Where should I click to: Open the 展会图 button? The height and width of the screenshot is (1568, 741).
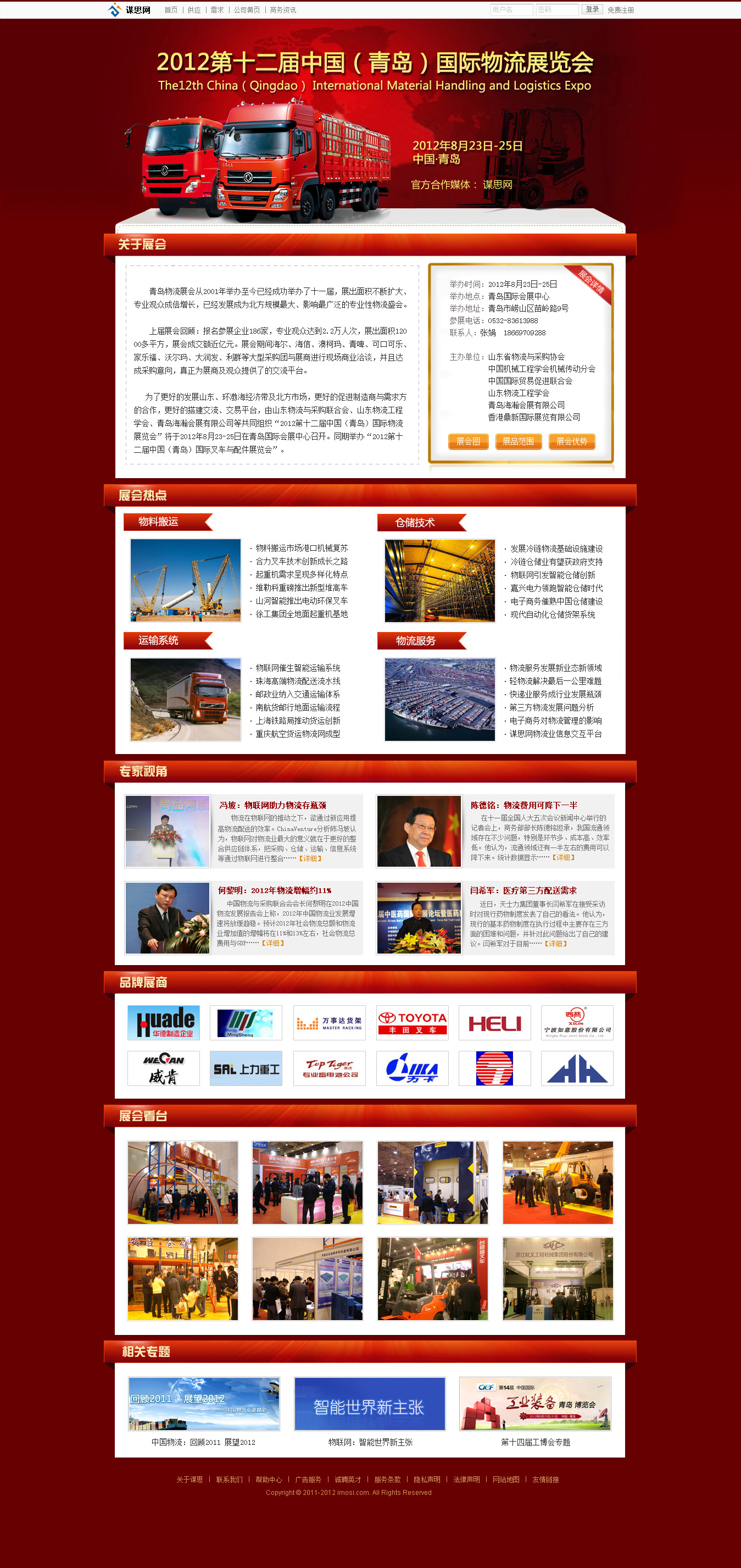(x=468, y=441)
